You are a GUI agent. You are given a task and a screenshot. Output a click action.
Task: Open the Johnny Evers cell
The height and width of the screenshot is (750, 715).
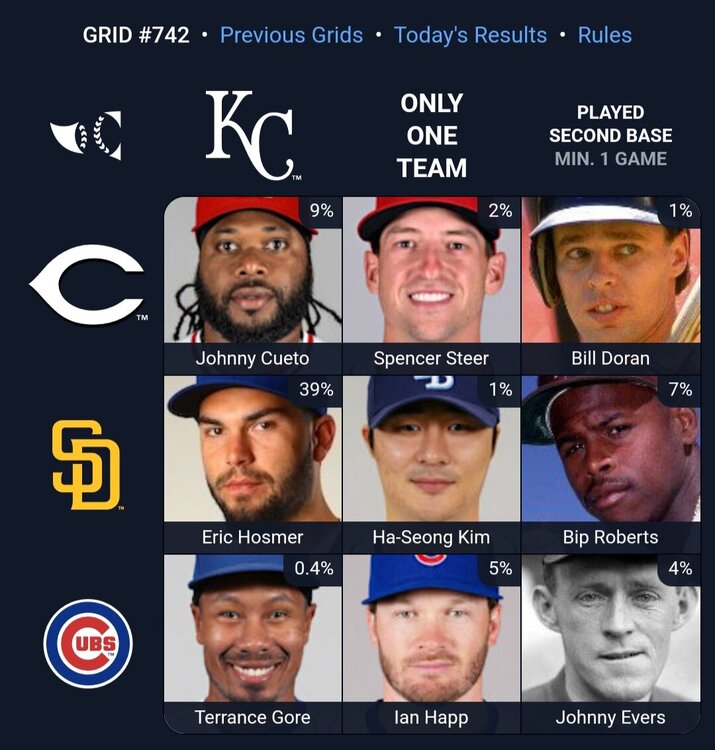point(610,643)
